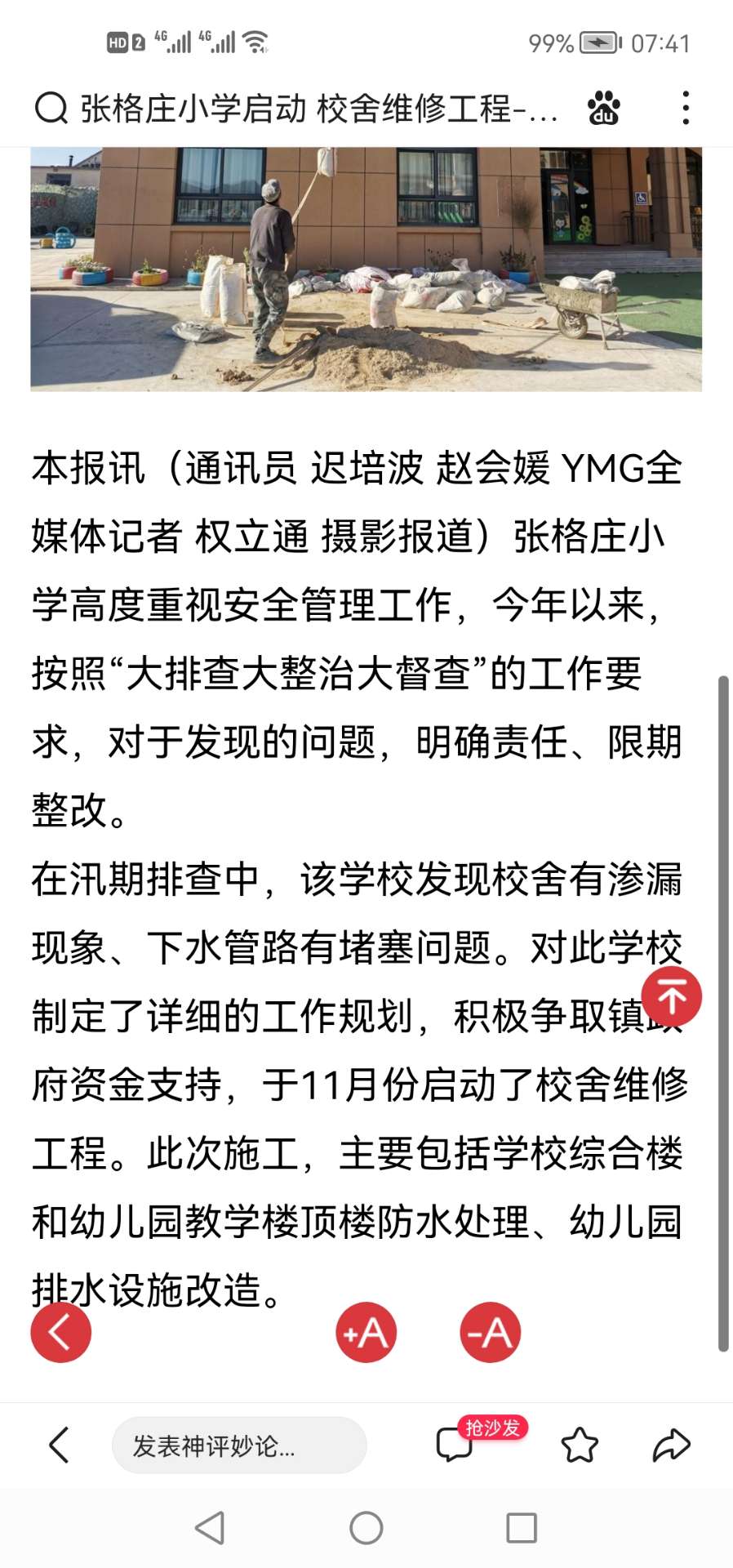733x1568 pixels.
Task: Tap the red floating back arrow button
Action: (61, 1333)
